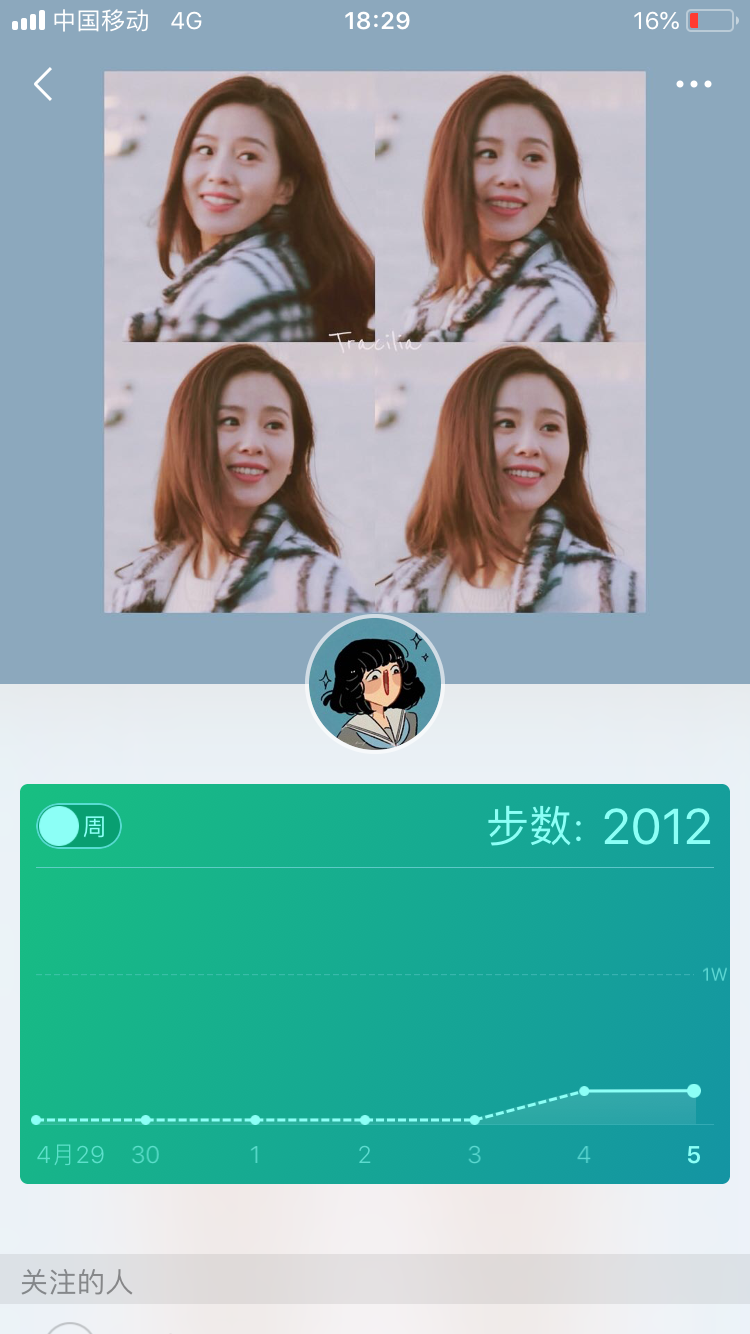Screen dimensions: 750x1334
Task: Select day 5 point on the chart
Action: (x=694, y=1091)
